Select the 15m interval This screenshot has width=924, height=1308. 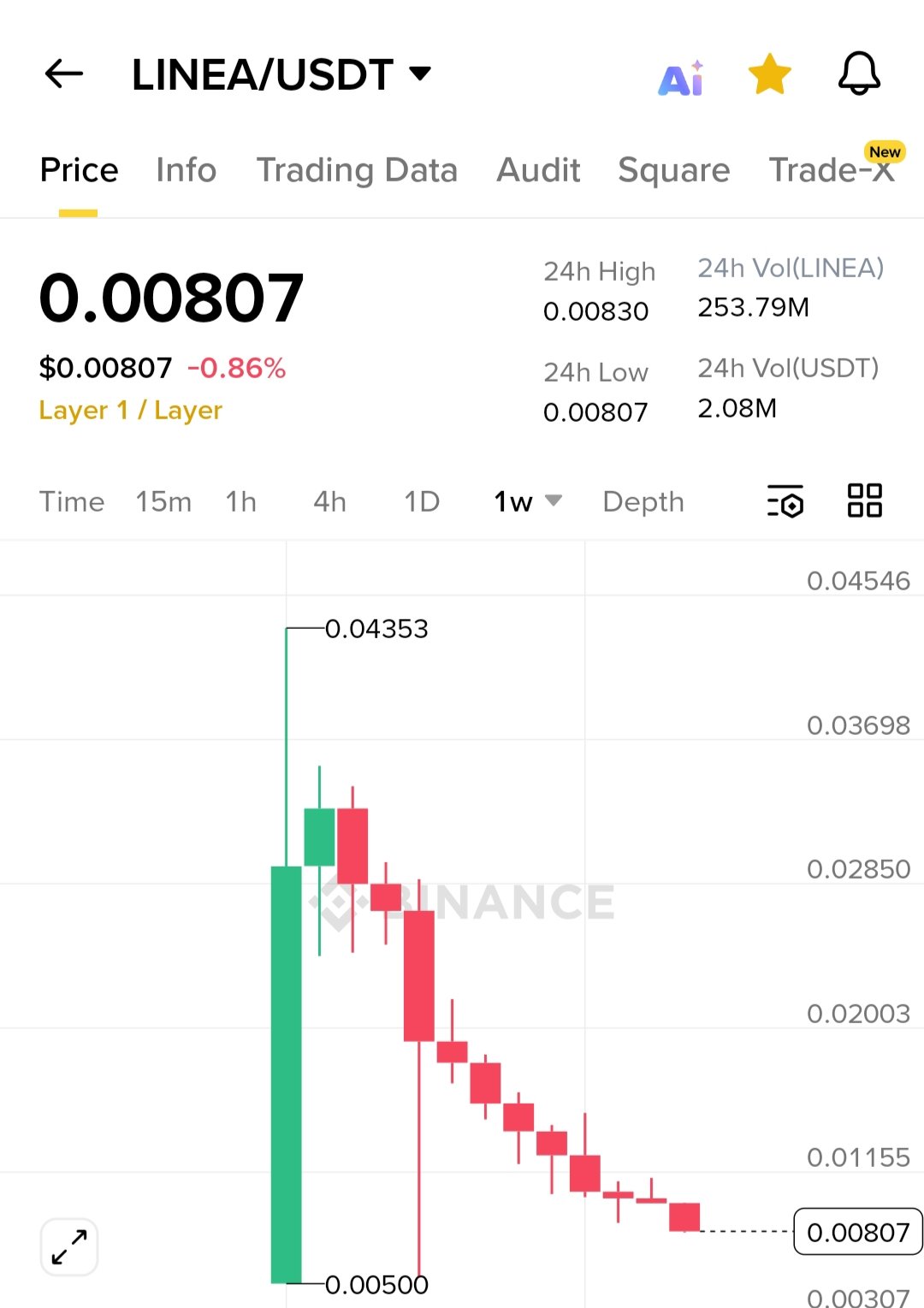[163, 501]
